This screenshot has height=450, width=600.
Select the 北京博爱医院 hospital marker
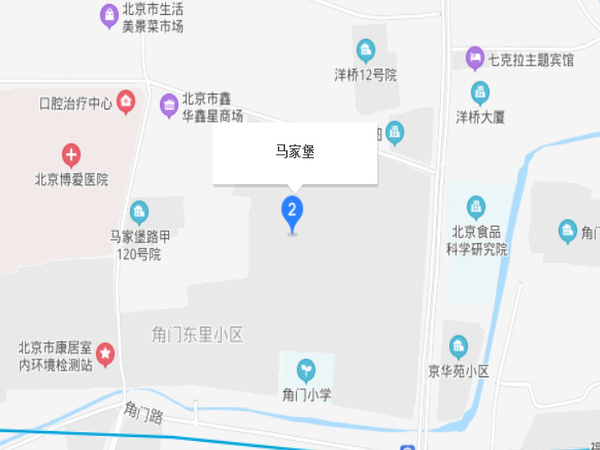[x=71, y=155]
